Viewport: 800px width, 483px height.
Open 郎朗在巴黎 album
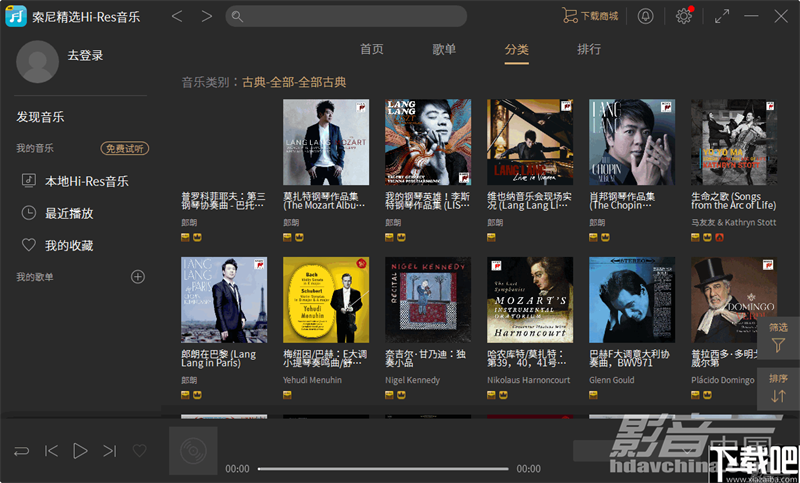224,300
